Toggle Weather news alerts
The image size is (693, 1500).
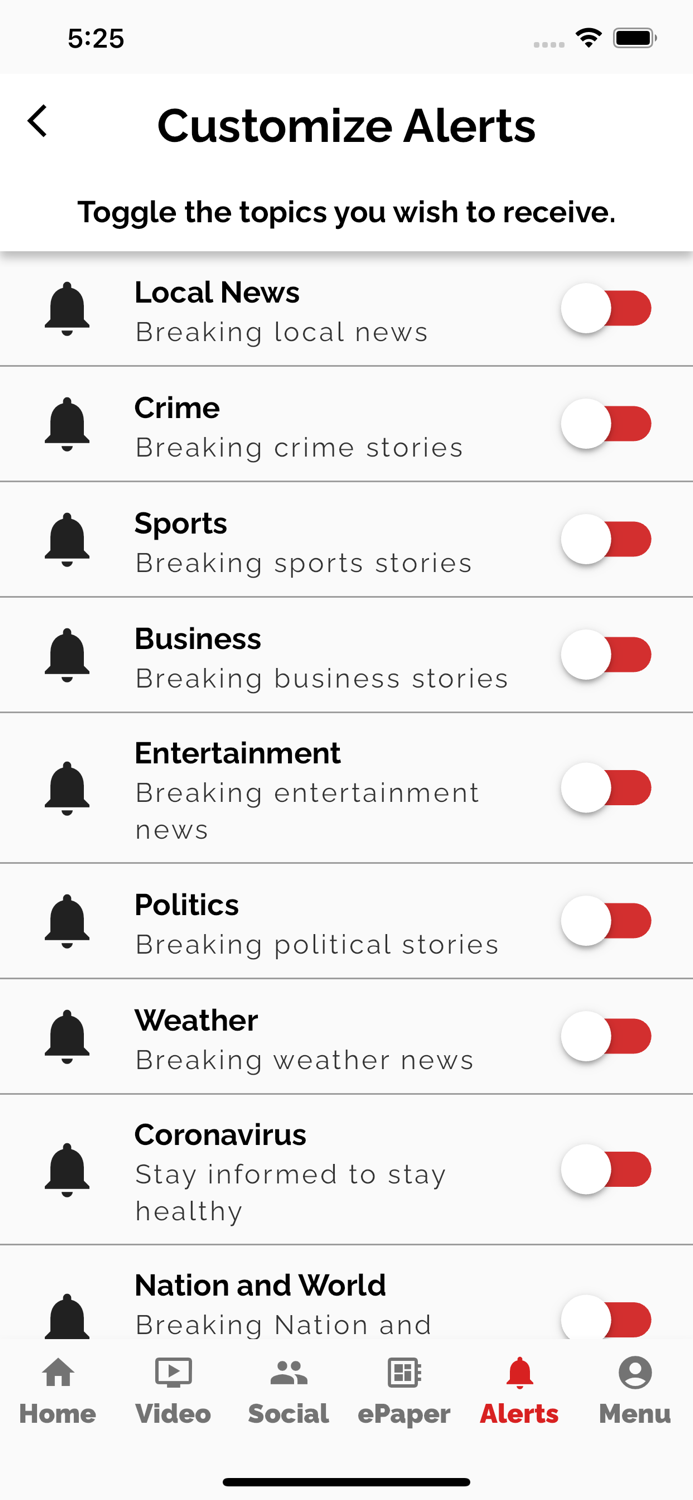(606, 1036)
